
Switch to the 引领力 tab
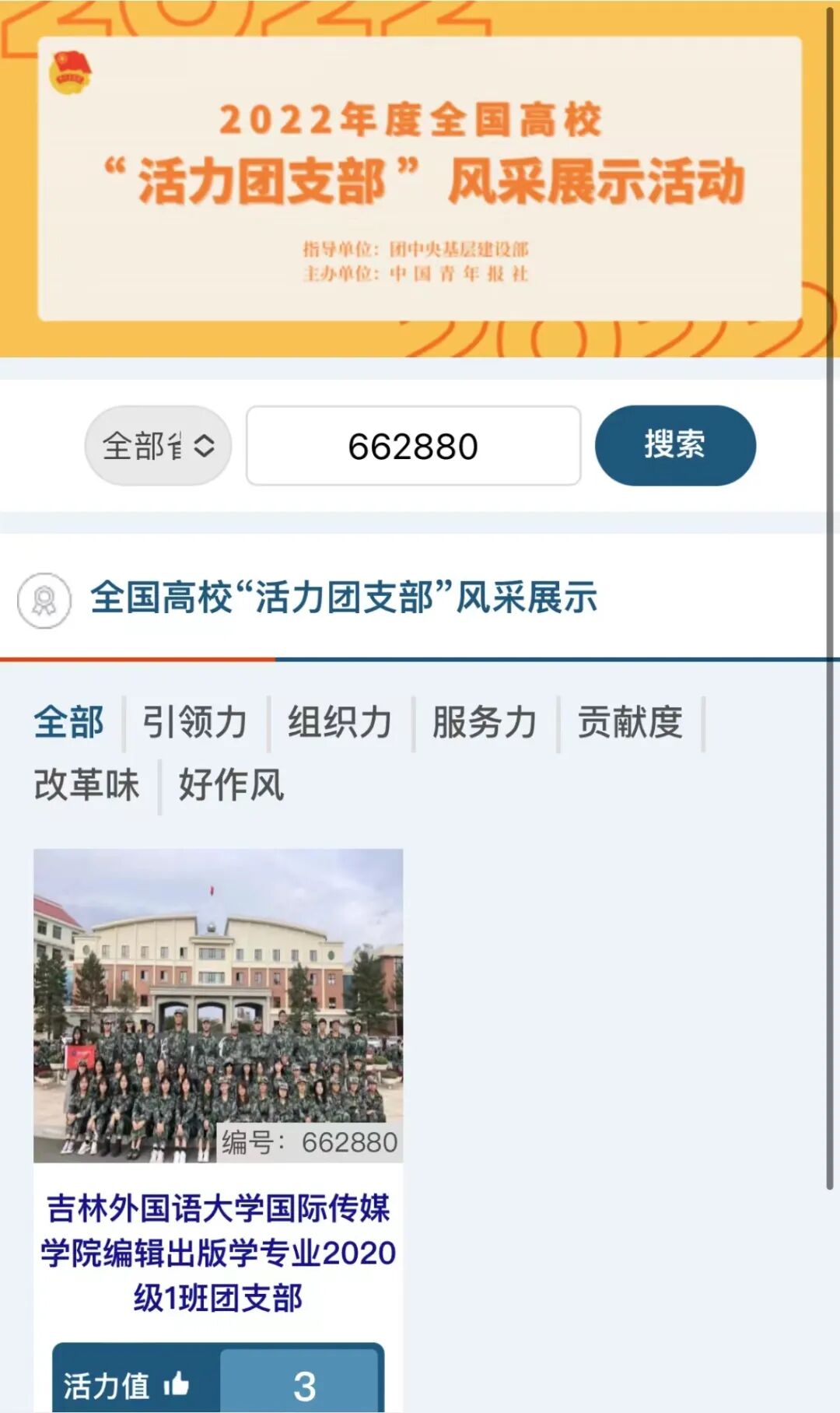pyautogui.click(x=194, y=723)
